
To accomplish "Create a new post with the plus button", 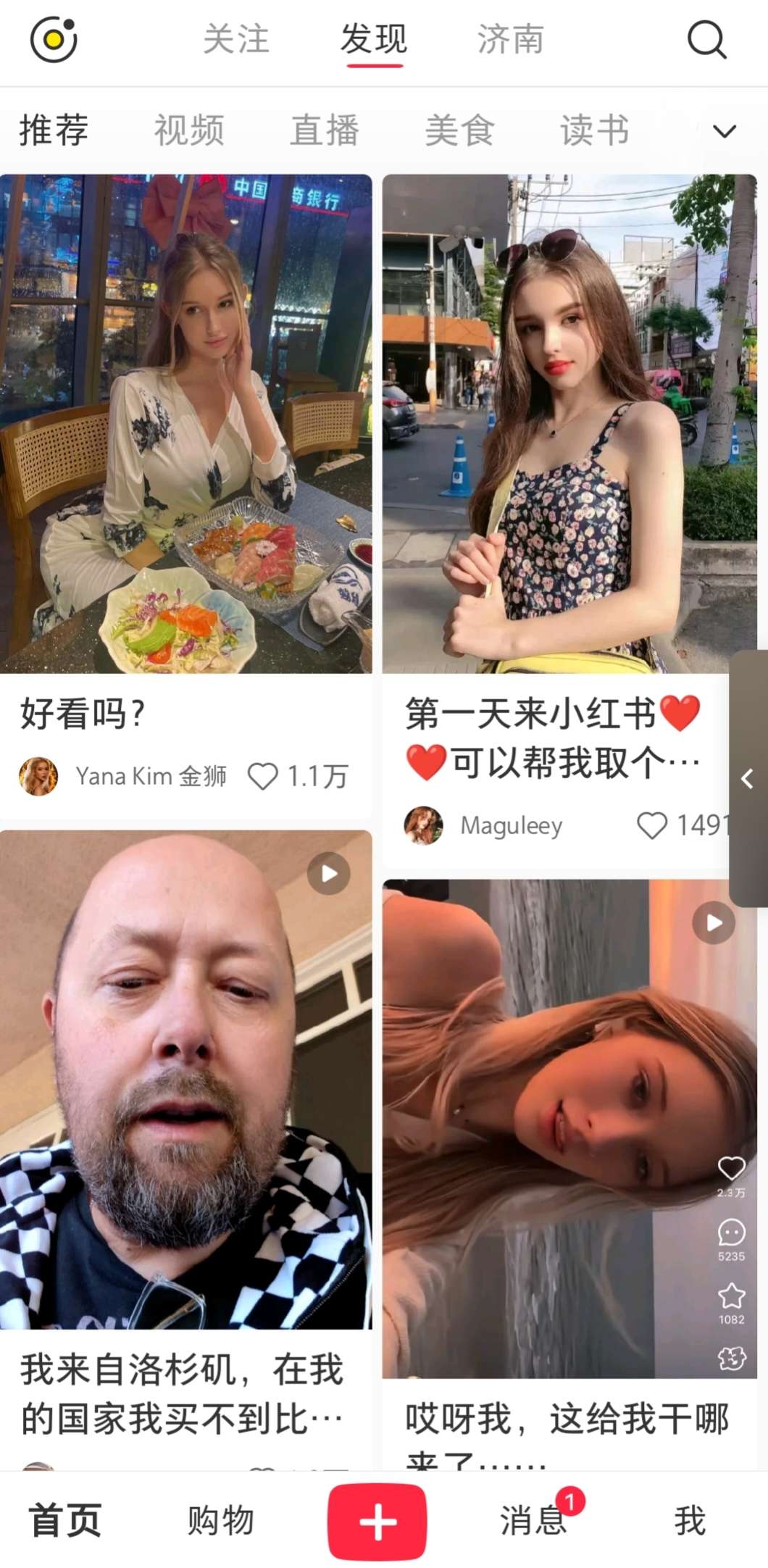I will [x=377, y=1520].
